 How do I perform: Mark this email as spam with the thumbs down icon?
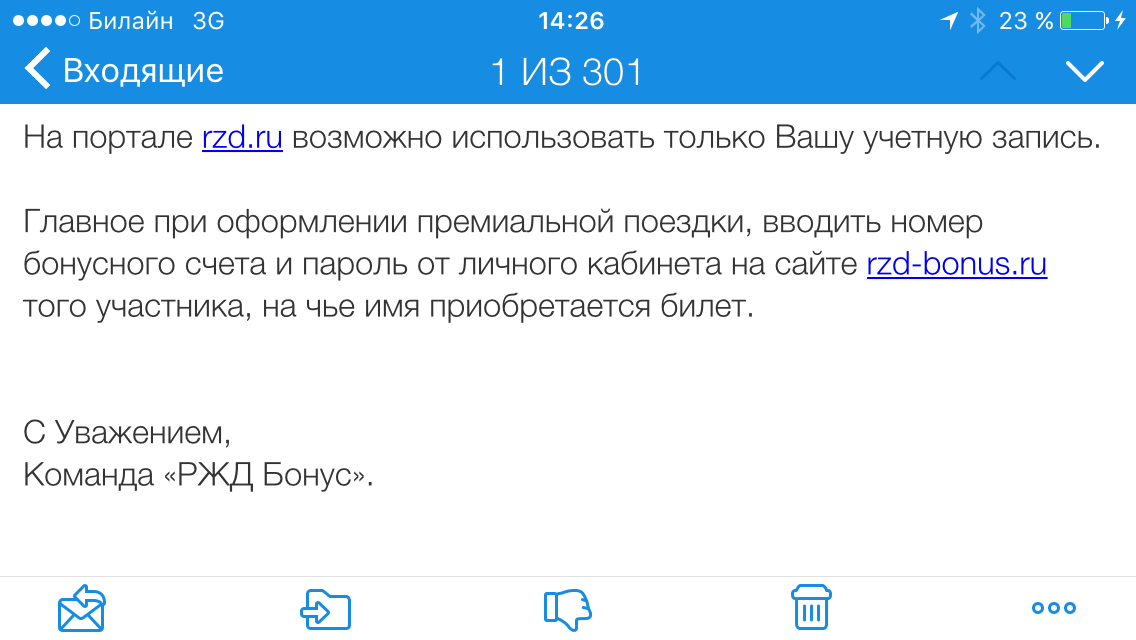pyautogui.click(x=567, y=607)
